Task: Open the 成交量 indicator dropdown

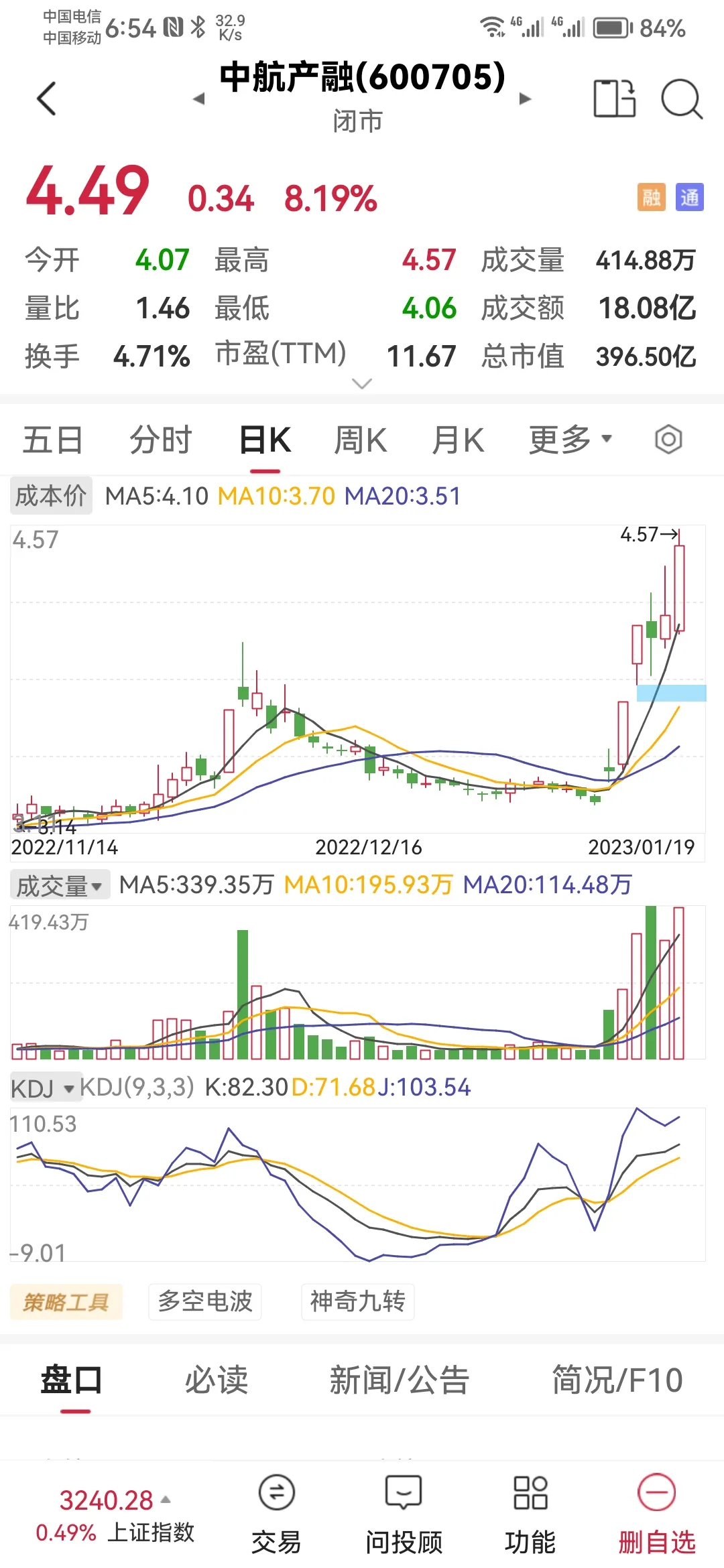Action: (x=60, y=885)
